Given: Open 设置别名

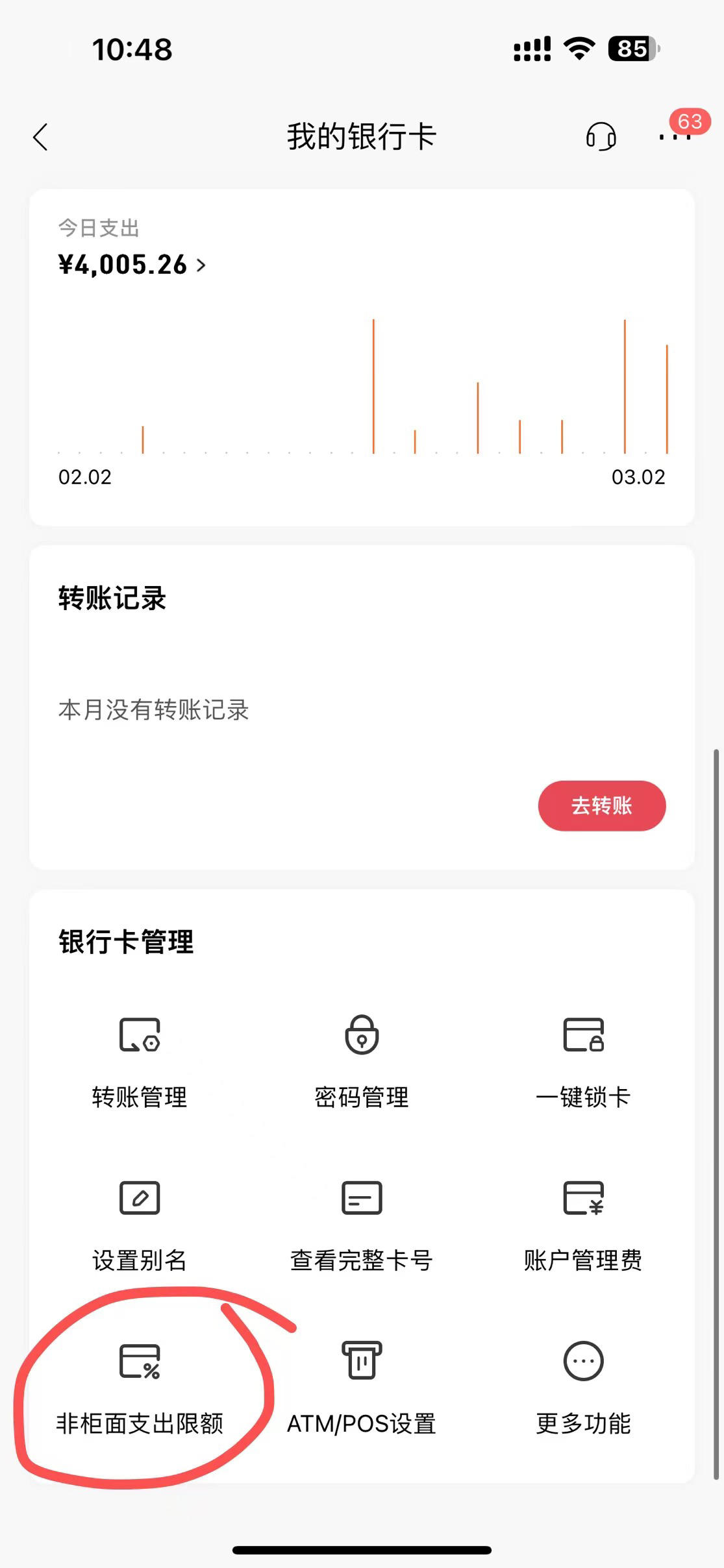Looking at the screenshot, I should click(x=140, y=1225).
